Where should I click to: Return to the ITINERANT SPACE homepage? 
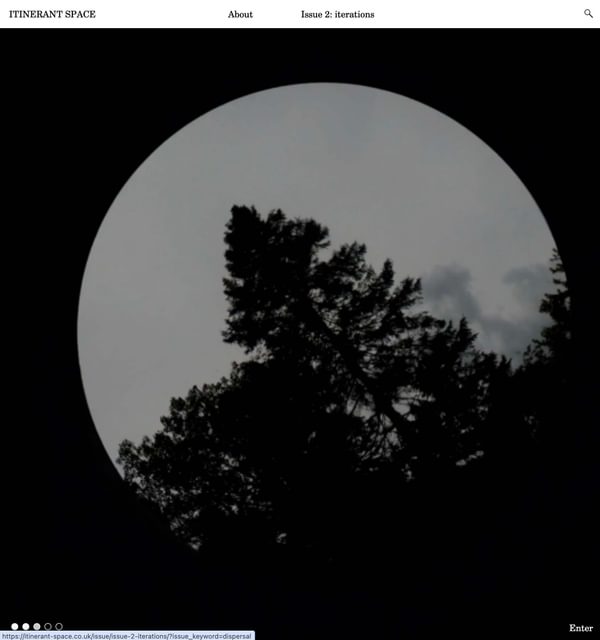point(52,14)
